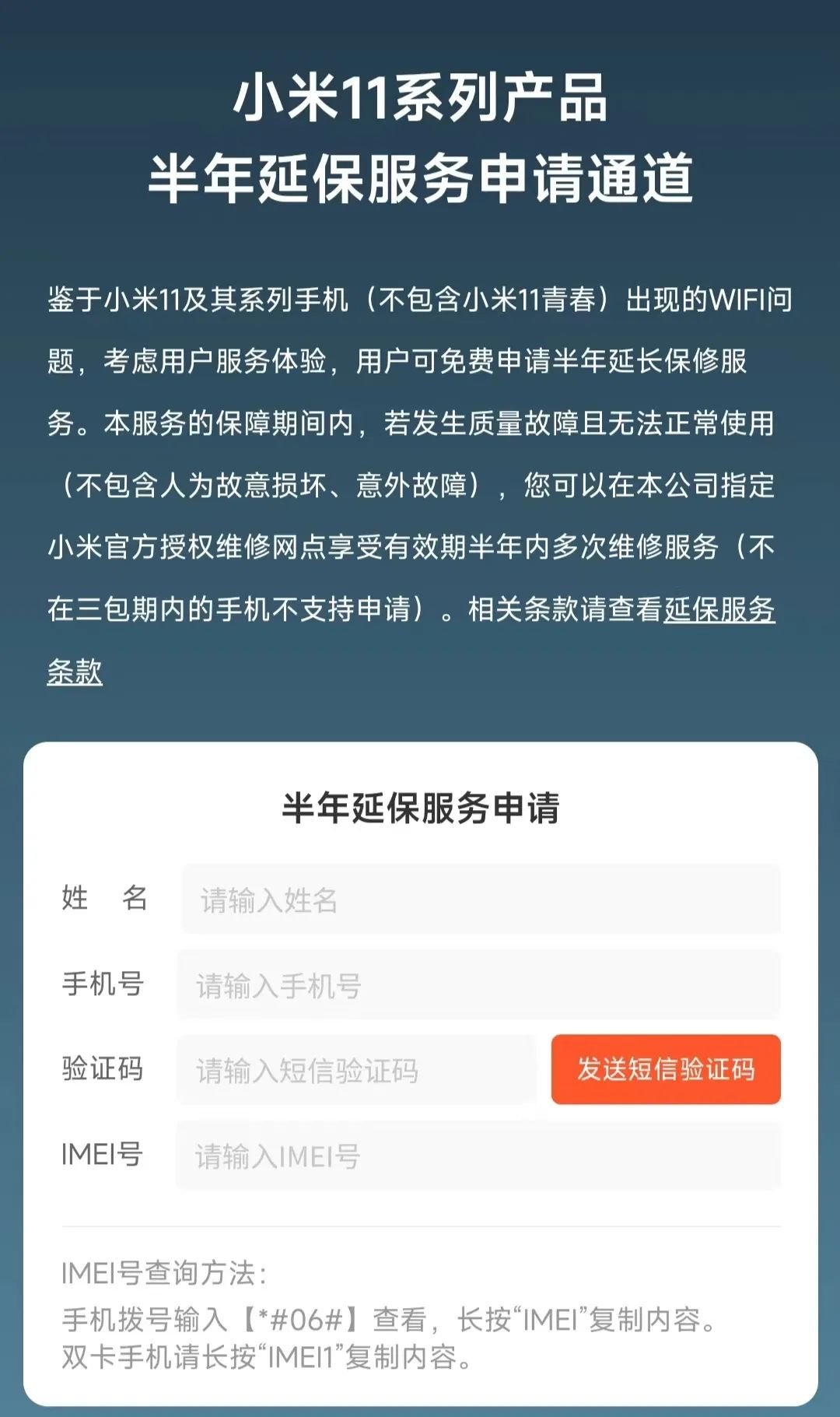Tap the 发送短信验证码 button
Viewport: 840px width, 1417px height.
click(x=666, y=1069)
